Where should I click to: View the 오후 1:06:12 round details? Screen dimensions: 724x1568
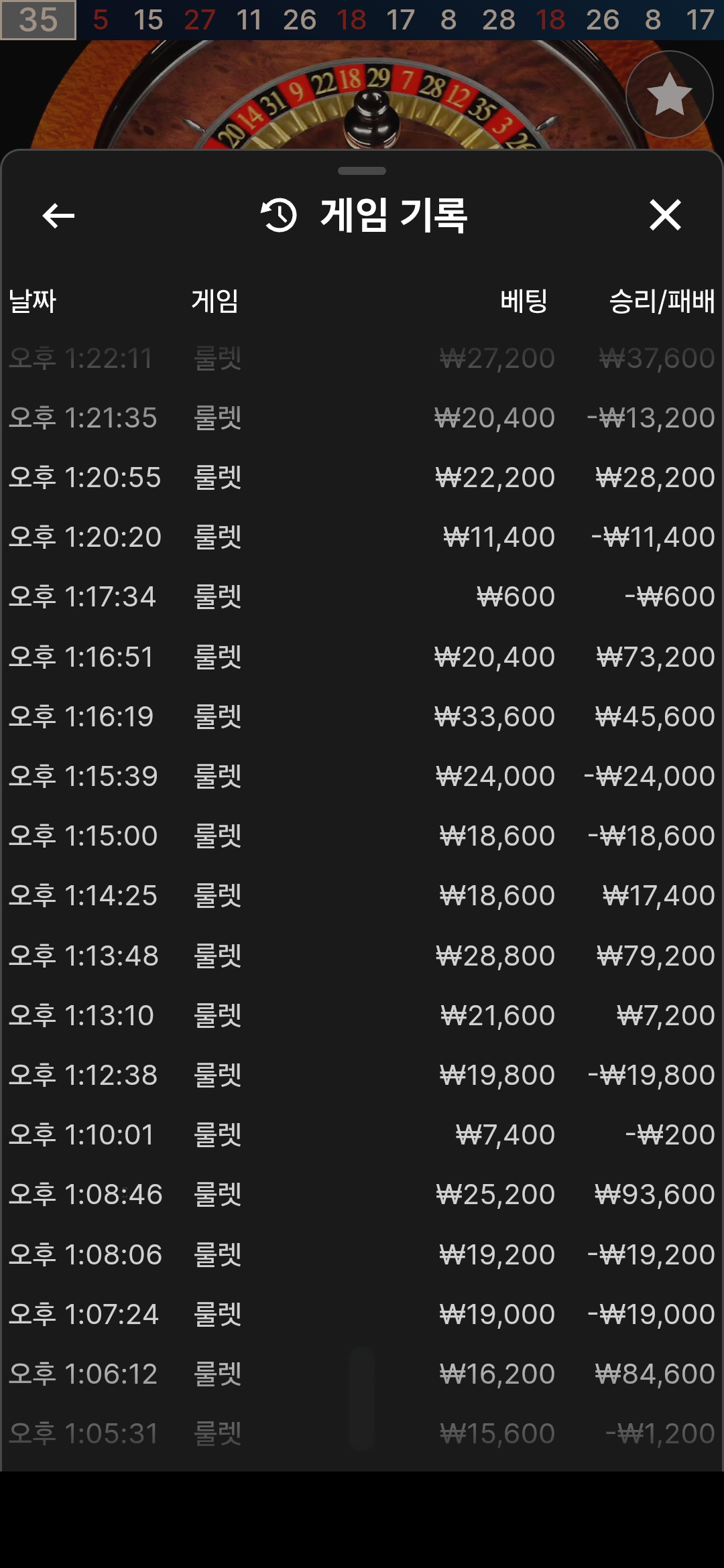[362, 1374]
